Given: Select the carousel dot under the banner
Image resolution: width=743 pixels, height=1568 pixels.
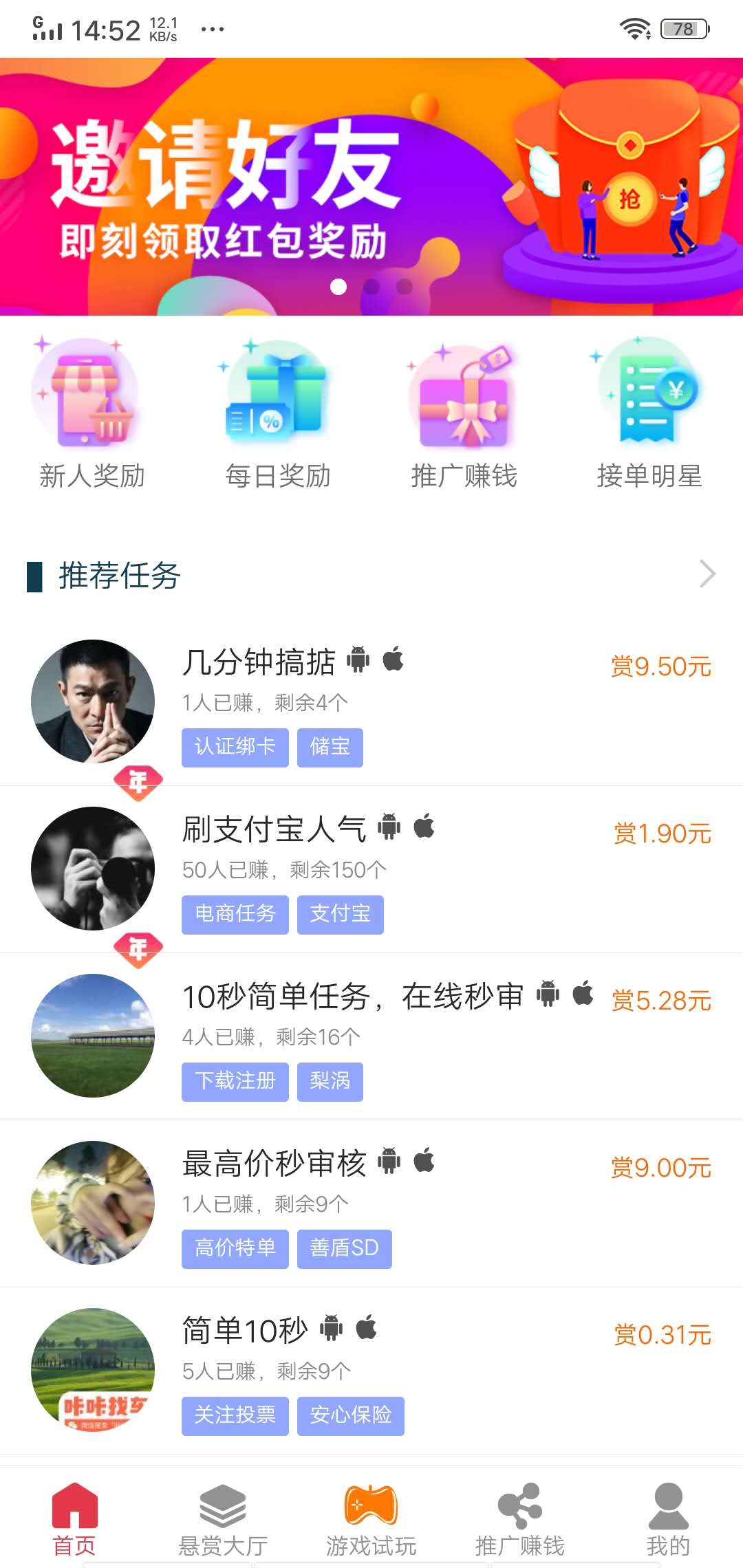Looking at the screenshot, I should pos(338,288).
